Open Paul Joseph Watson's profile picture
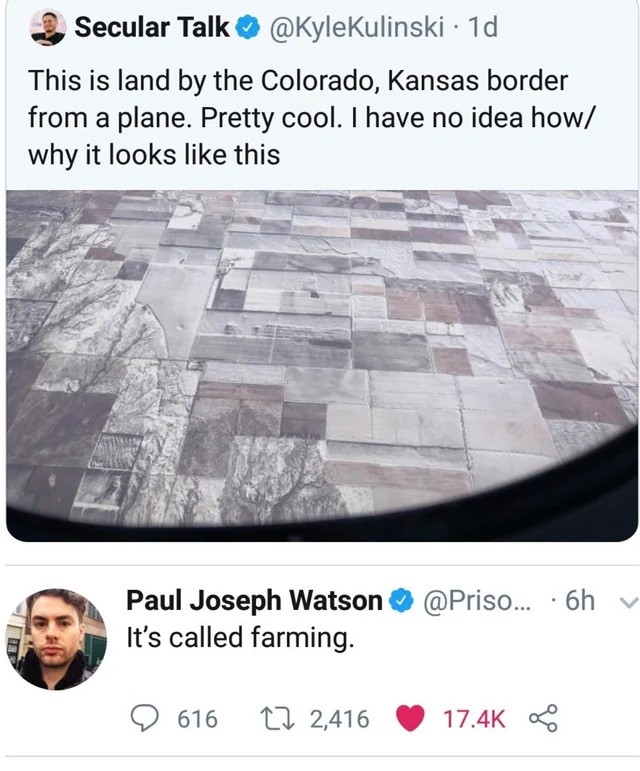The image size is (640, 771). [x=56, y=639]
